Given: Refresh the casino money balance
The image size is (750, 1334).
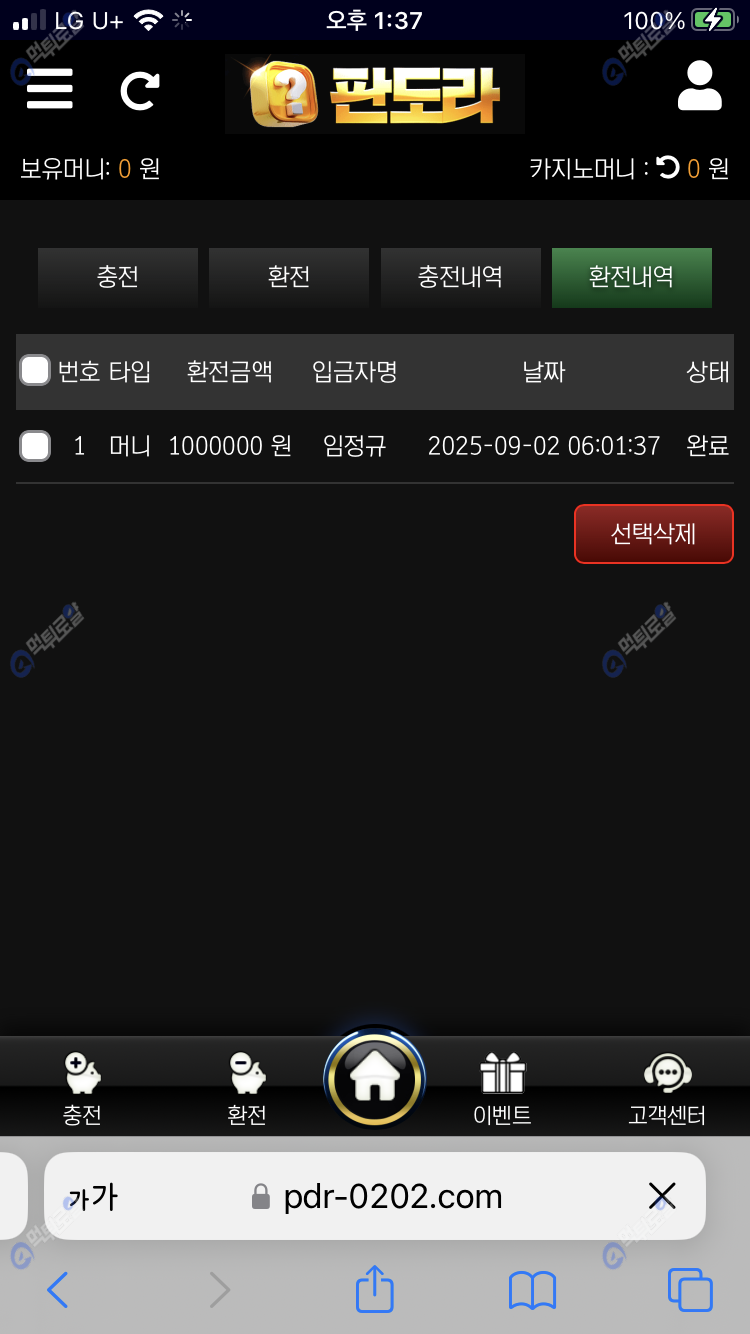Looking at the screenshot, I should (668, 168).
